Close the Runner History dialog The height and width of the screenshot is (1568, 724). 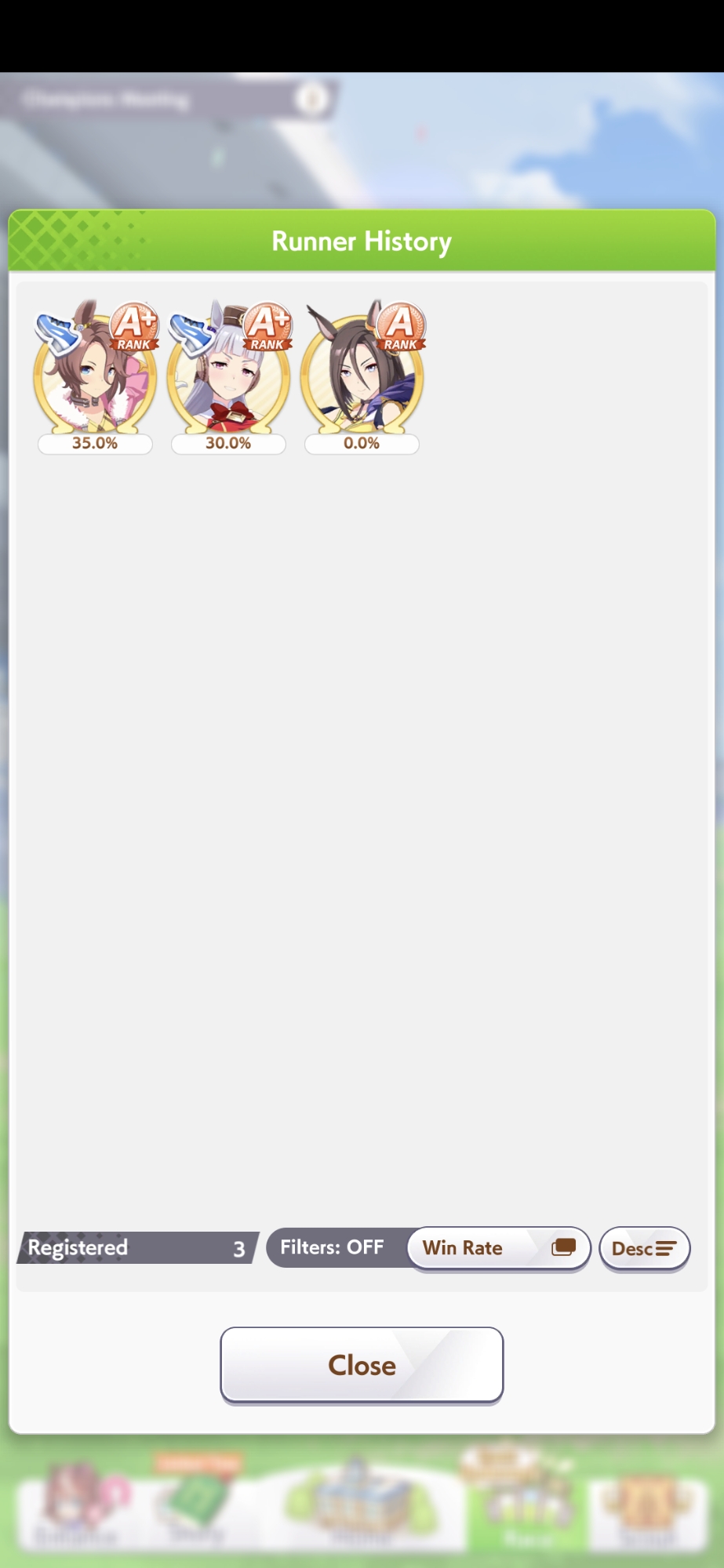[x=362, y=1365]
